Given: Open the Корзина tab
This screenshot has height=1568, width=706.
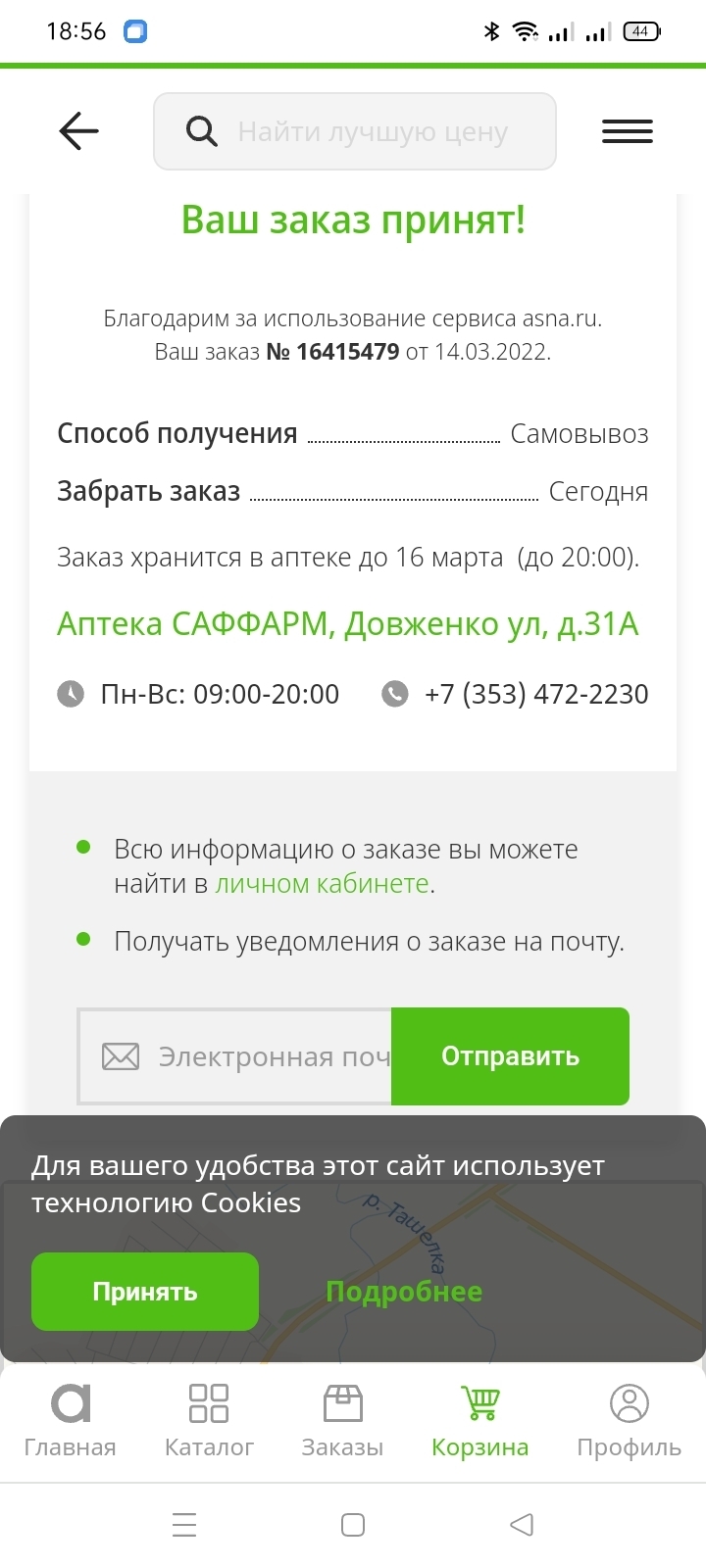Looking at the screenshot, I should click(479, 1421).
